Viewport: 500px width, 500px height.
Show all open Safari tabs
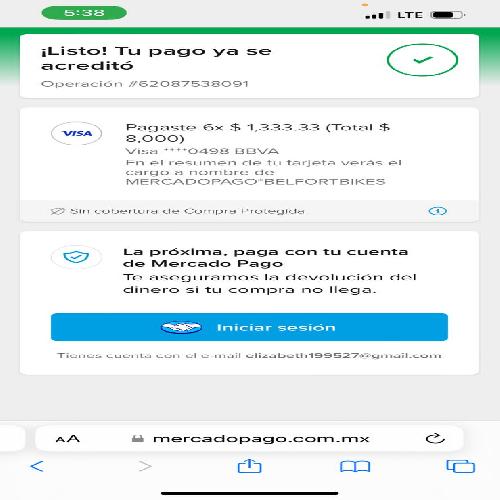pos(461,466)
